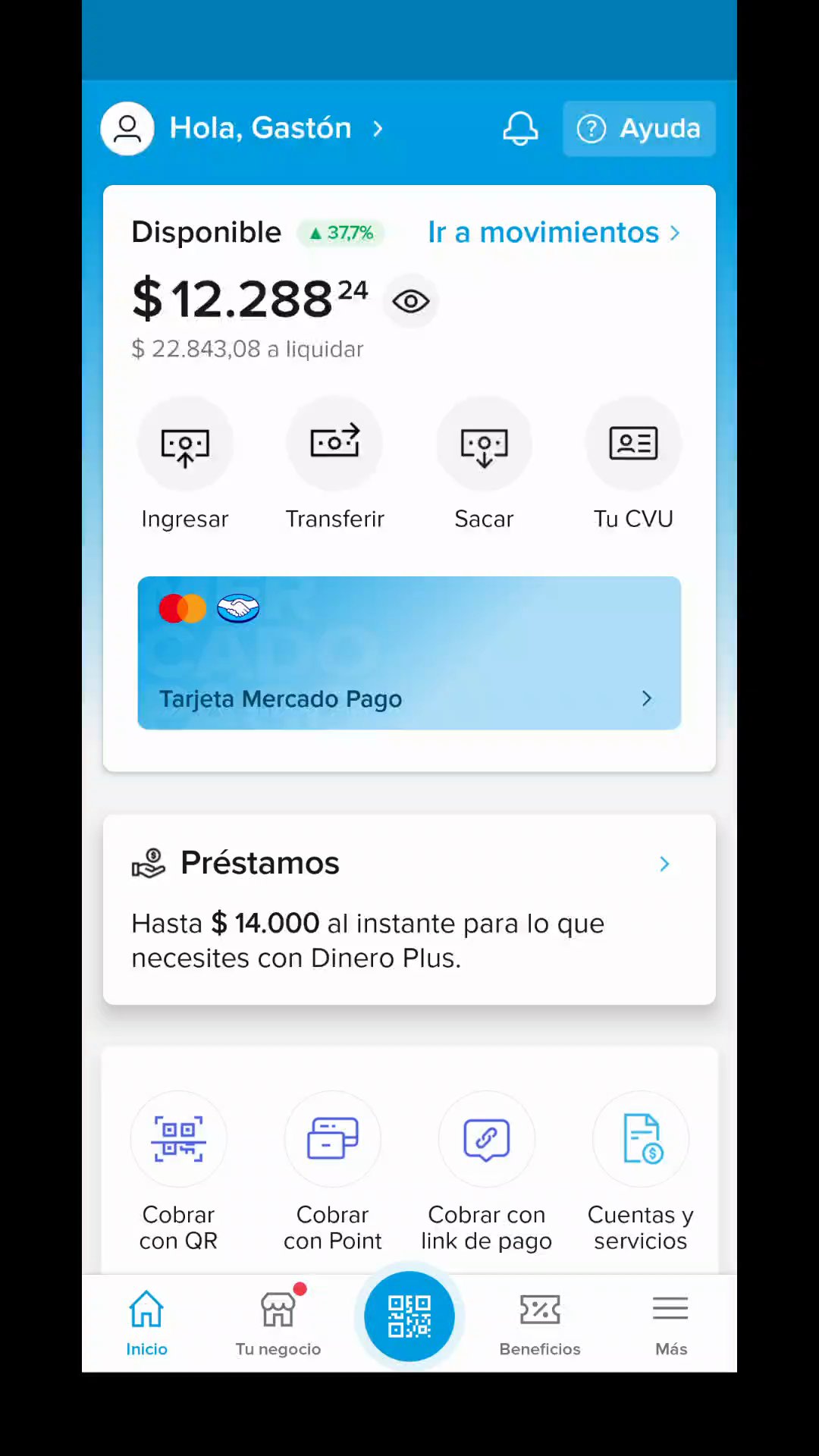Switch to the Beneficios tab
The width and height of the screenshot is (819, 1456).
point(540,1323)
